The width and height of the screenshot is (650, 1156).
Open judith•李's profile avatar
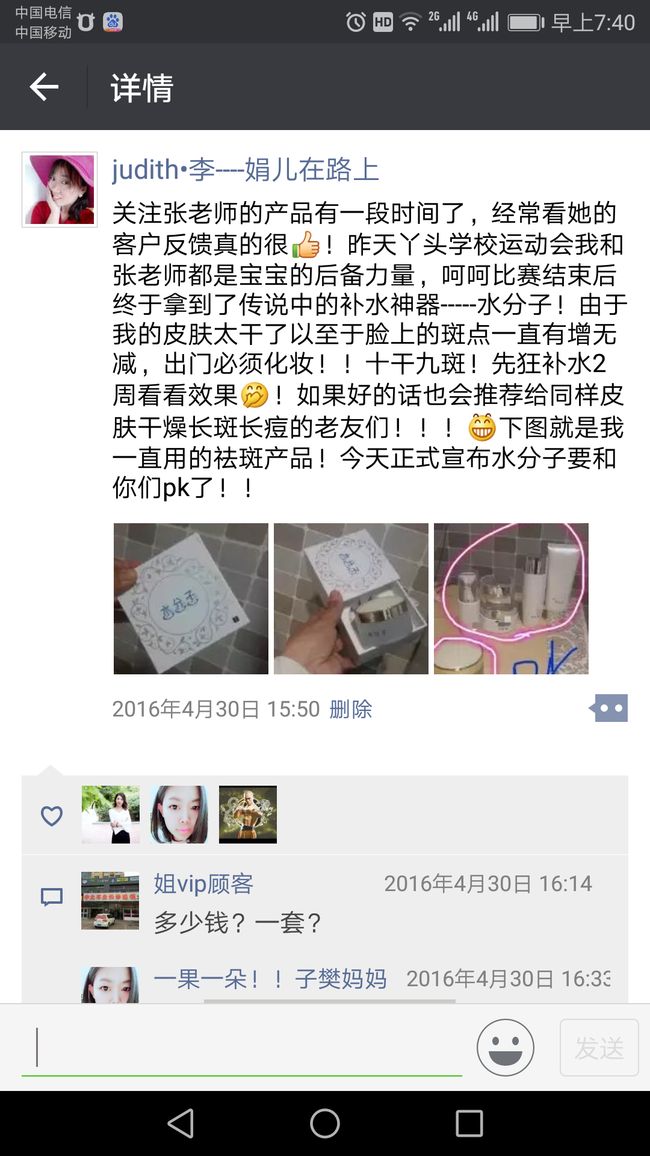[60, 189]
